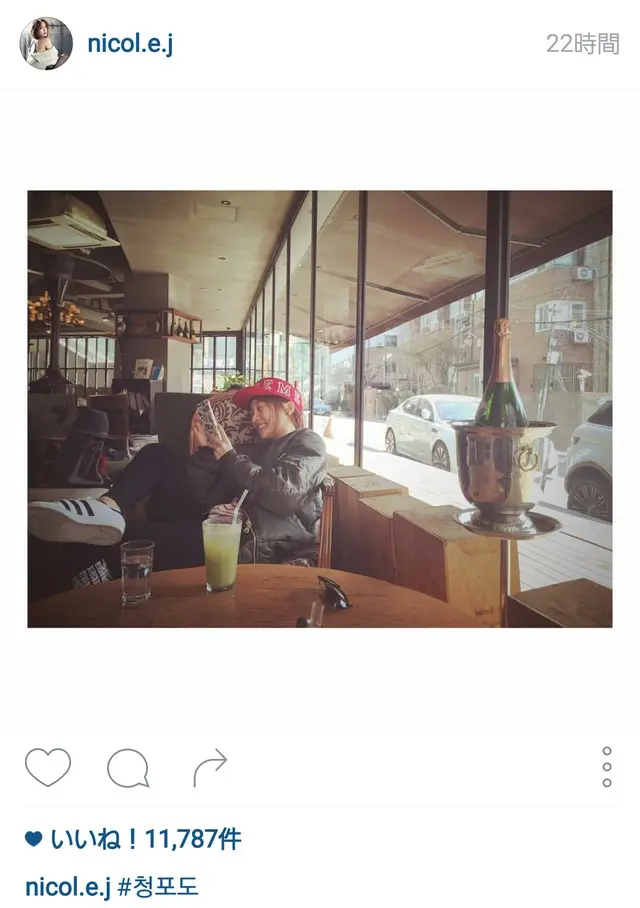This screenshot has height=908, width=640.
Task: Open the cafe photo of the post
Action: (320, 409)
